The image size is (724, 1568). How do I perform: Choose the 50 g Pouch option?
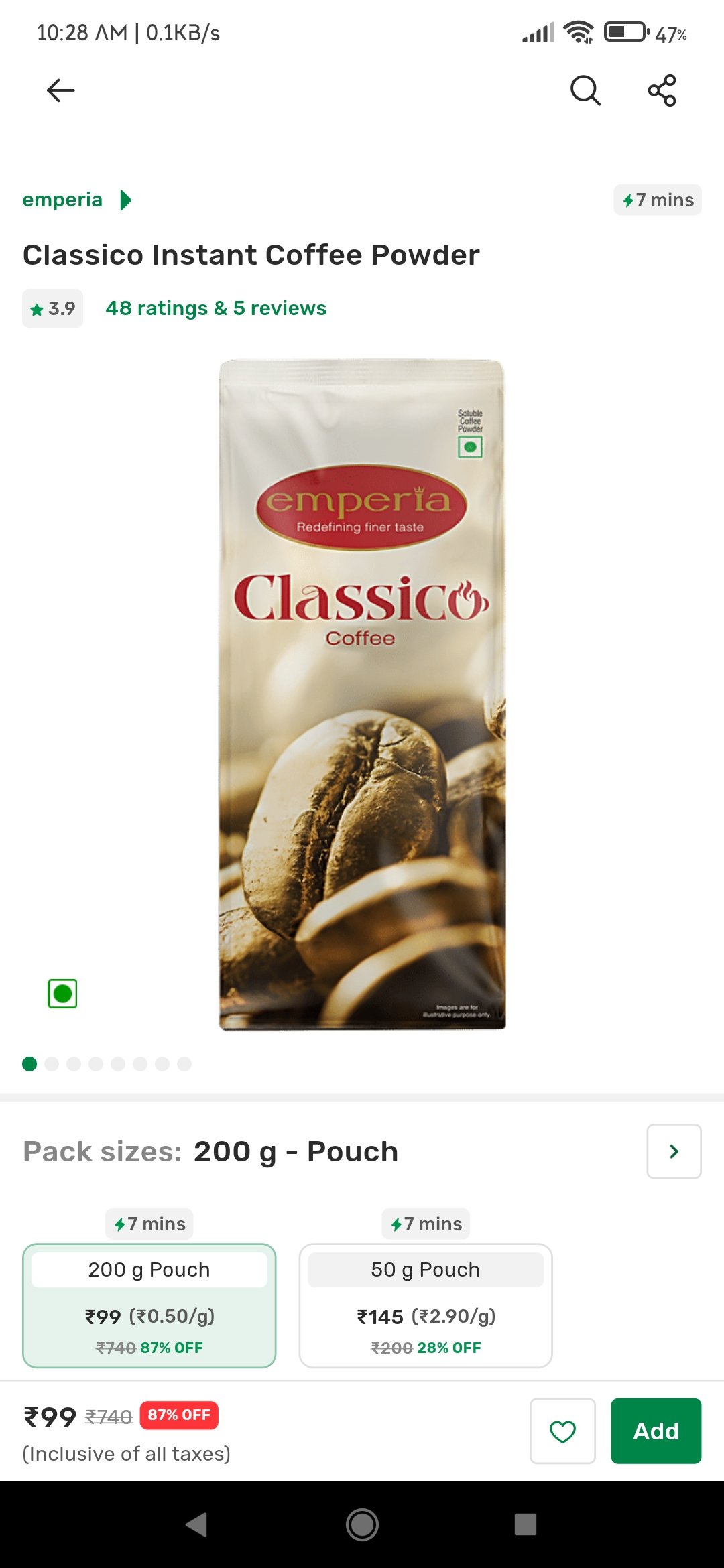[x=426, y=1305]
